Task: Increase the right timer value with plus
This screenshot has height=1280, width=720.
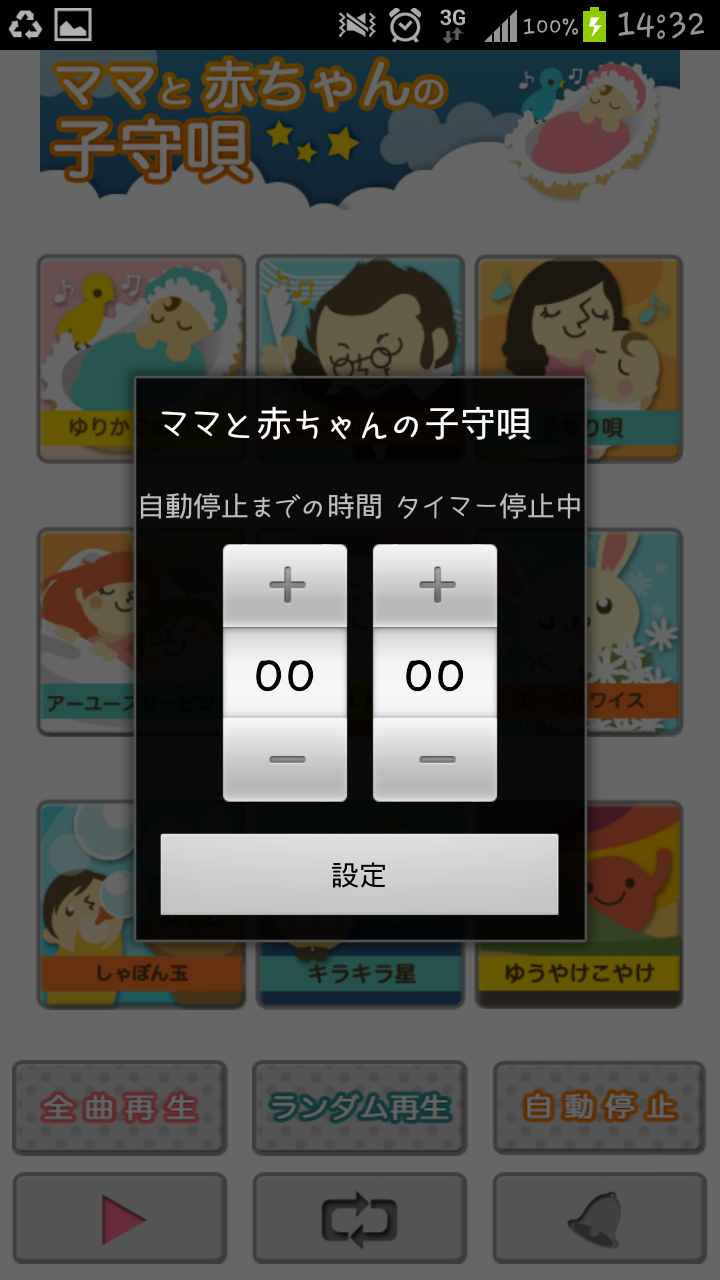Action: coord(435,586)
